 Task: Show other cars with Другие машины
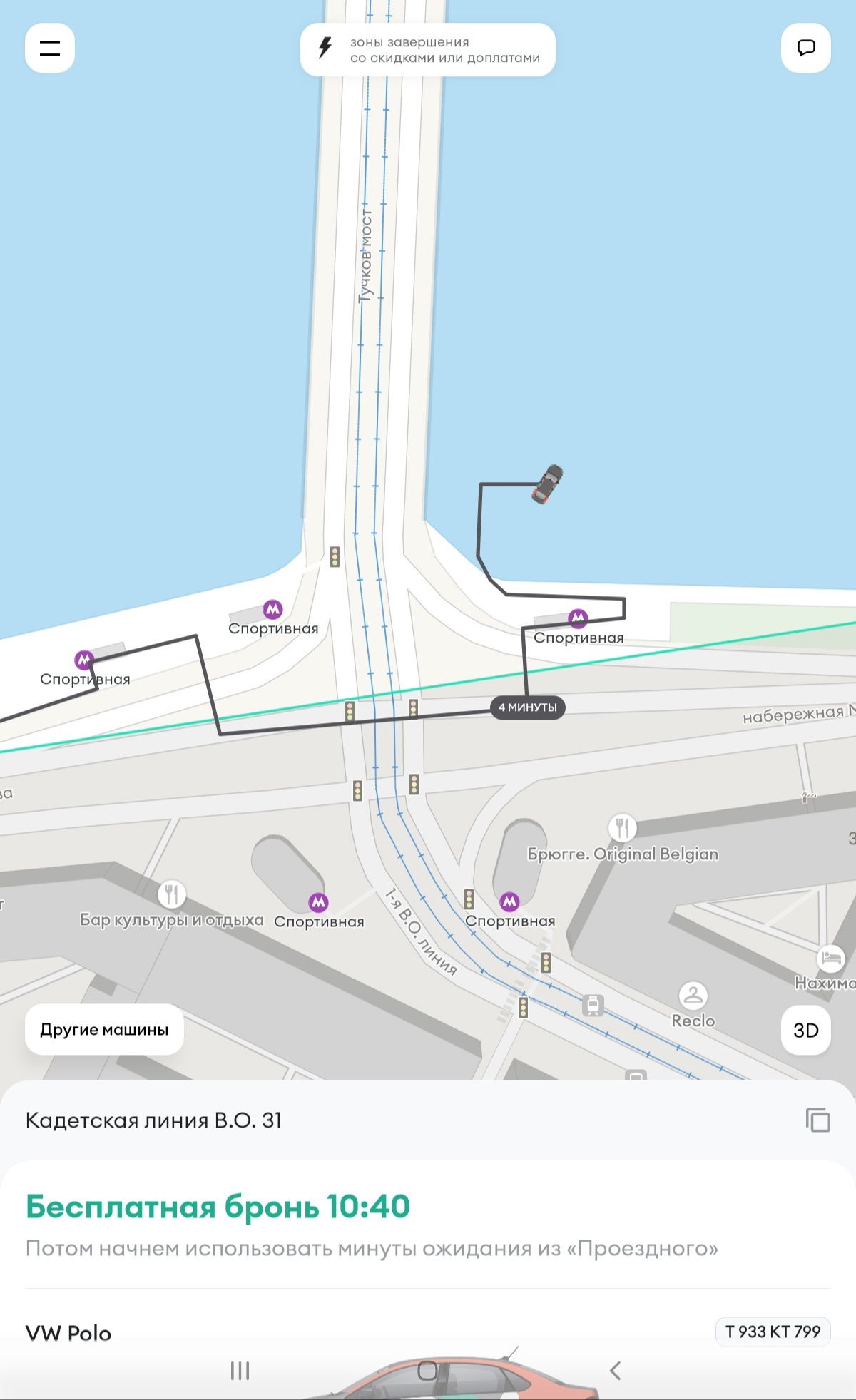pos(104,1029)
